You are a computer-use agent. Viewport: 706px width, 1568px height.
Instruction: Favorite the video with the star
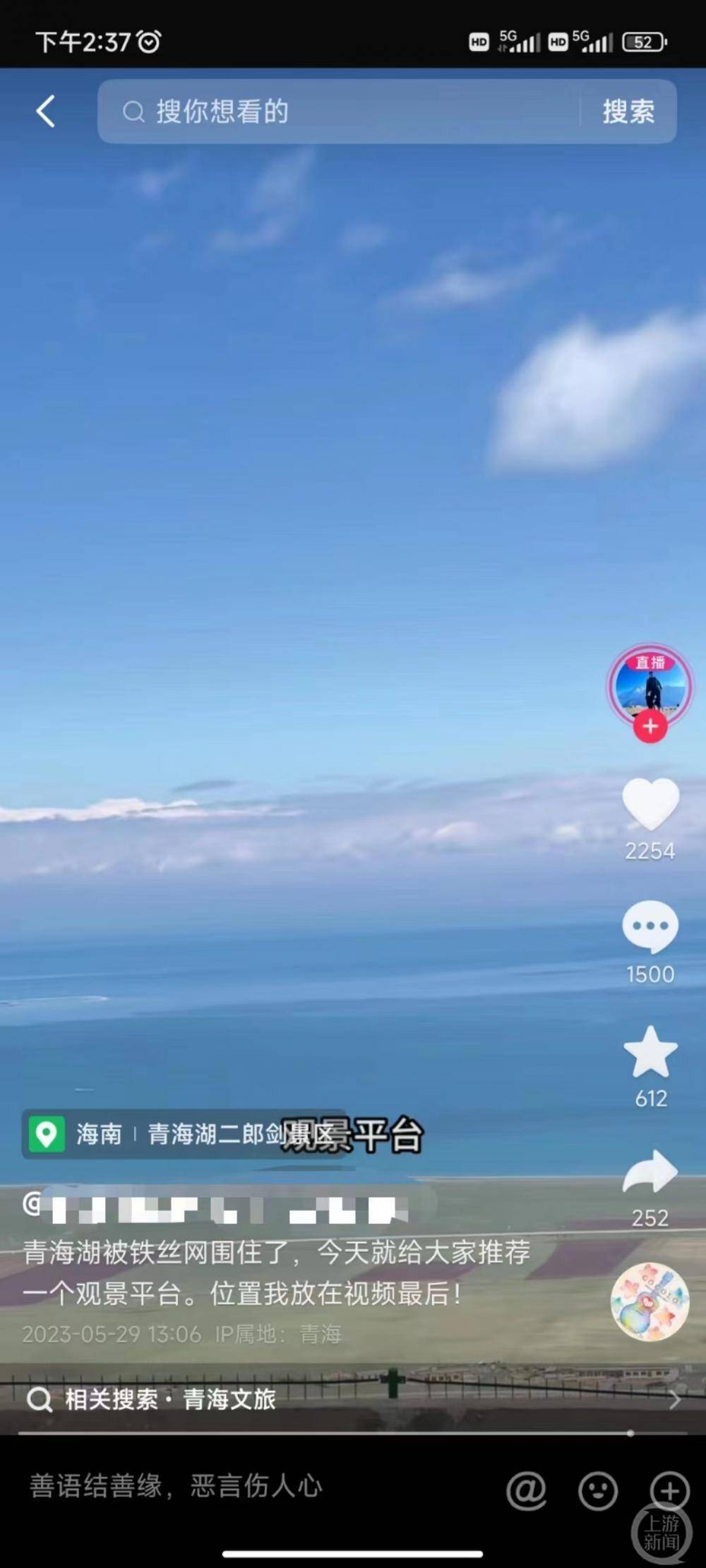pos(650,1052)
